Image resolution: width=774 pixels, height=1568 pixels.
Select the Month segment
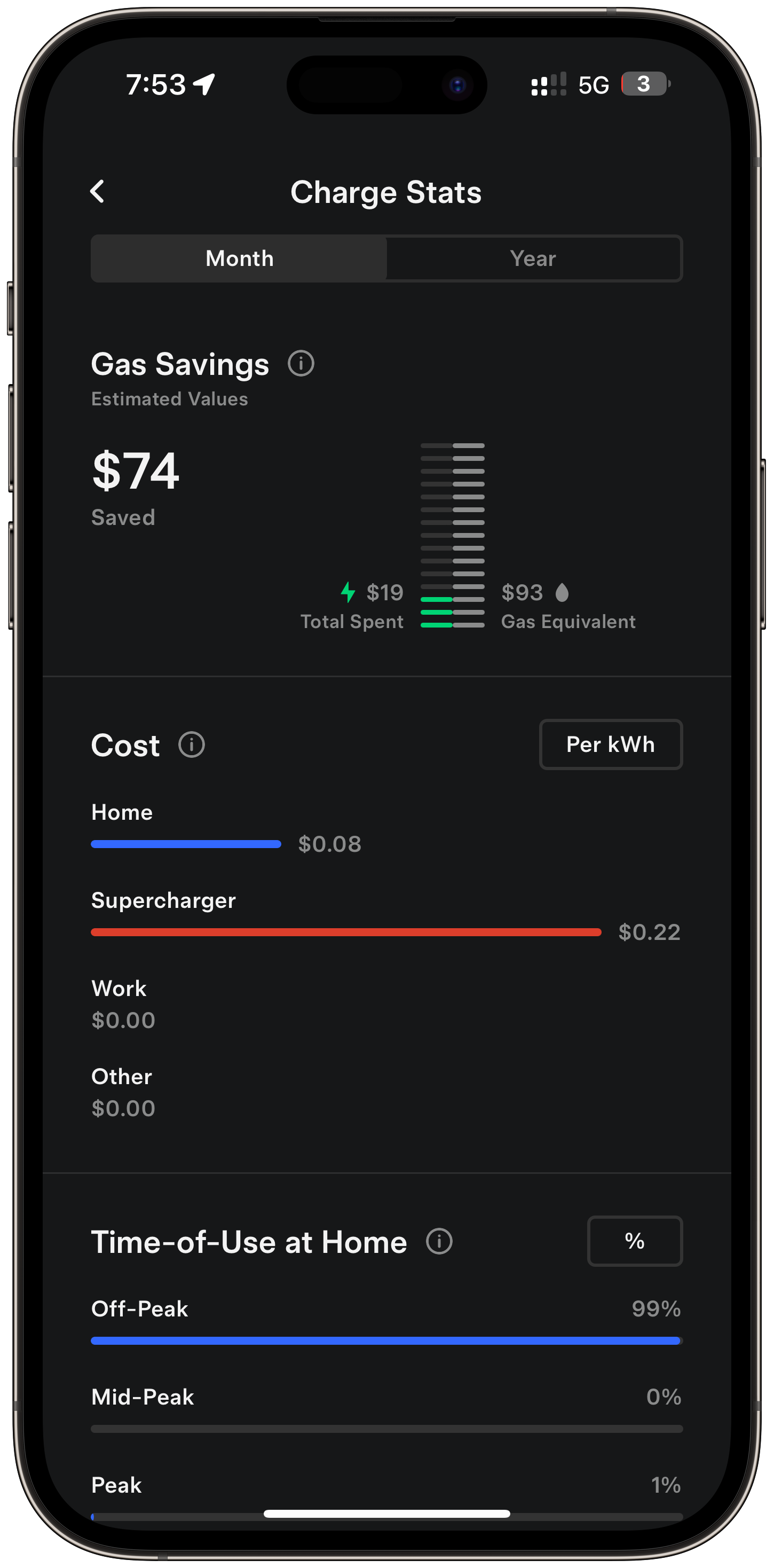pos(239,258)
